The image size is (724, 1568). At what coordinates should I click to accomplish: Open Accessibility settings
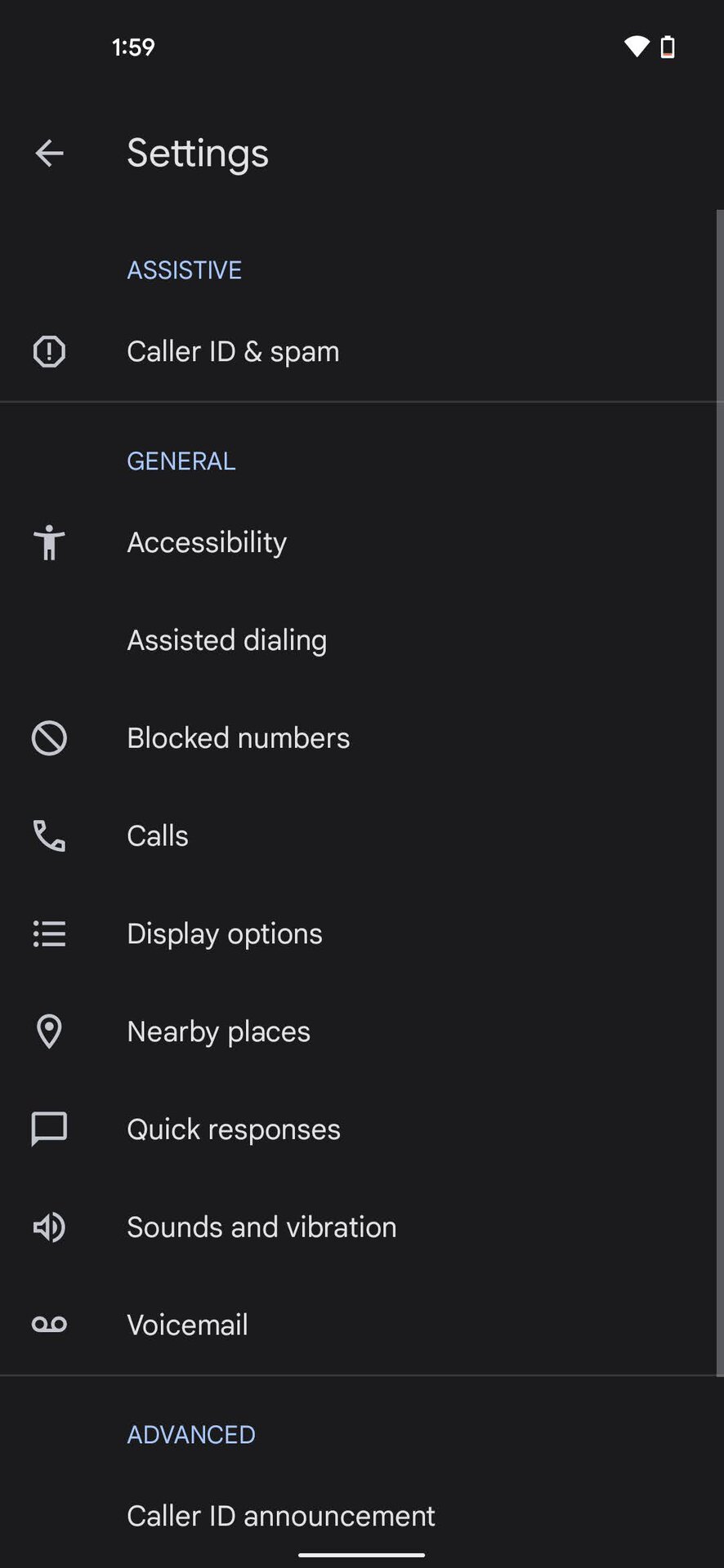tap(207, 542)
